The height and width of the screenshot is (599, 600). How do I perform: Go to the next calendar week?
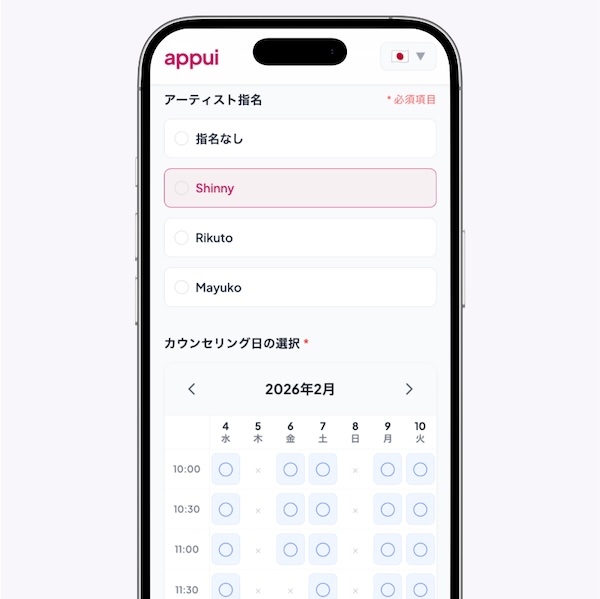pyautogui.click(x=408, y=389)
